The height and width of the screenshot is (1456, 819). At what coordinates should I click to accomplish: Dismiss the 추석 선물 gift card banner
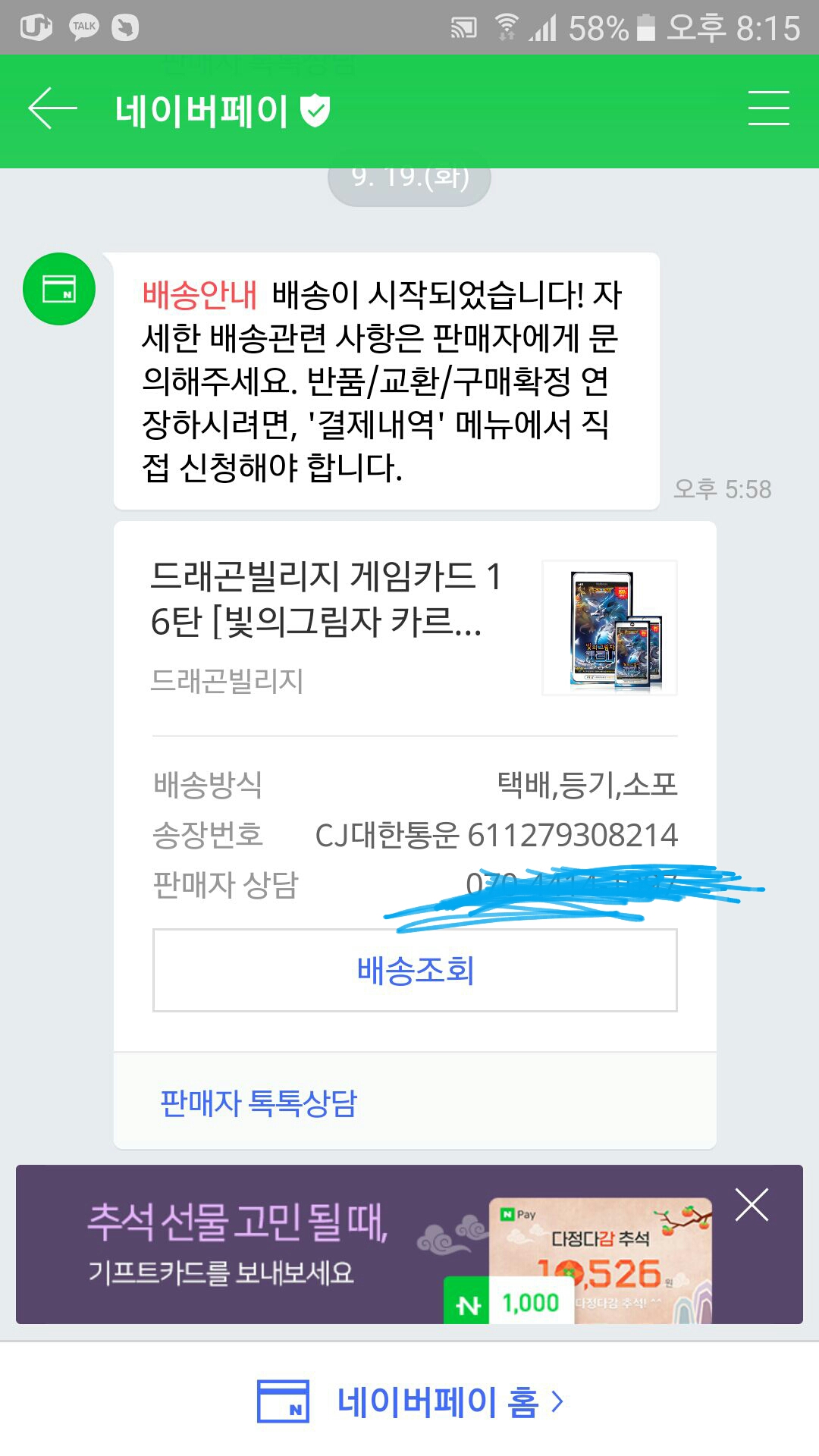tap(752, 1205)
